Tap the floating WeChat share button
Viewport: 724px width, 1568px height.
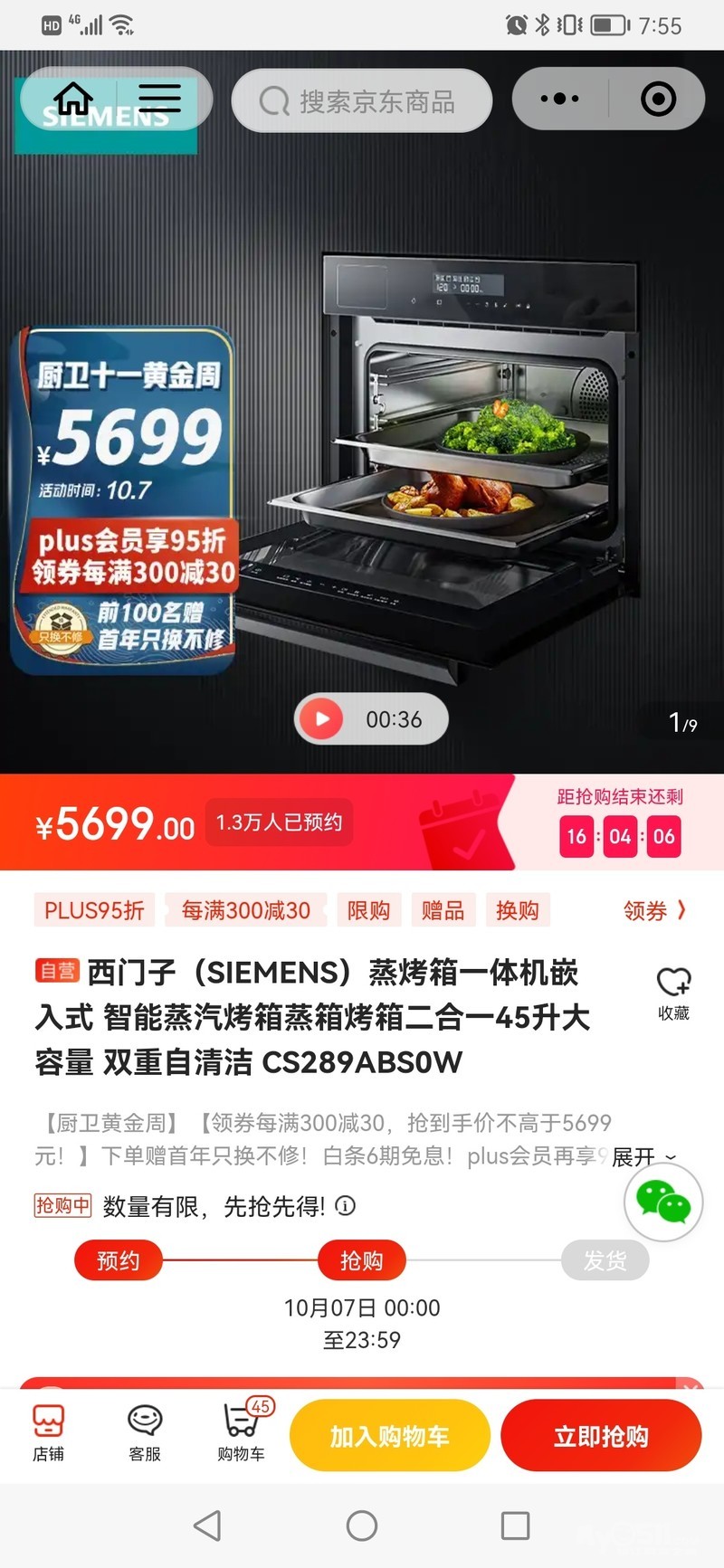[x=664, y=1202]
